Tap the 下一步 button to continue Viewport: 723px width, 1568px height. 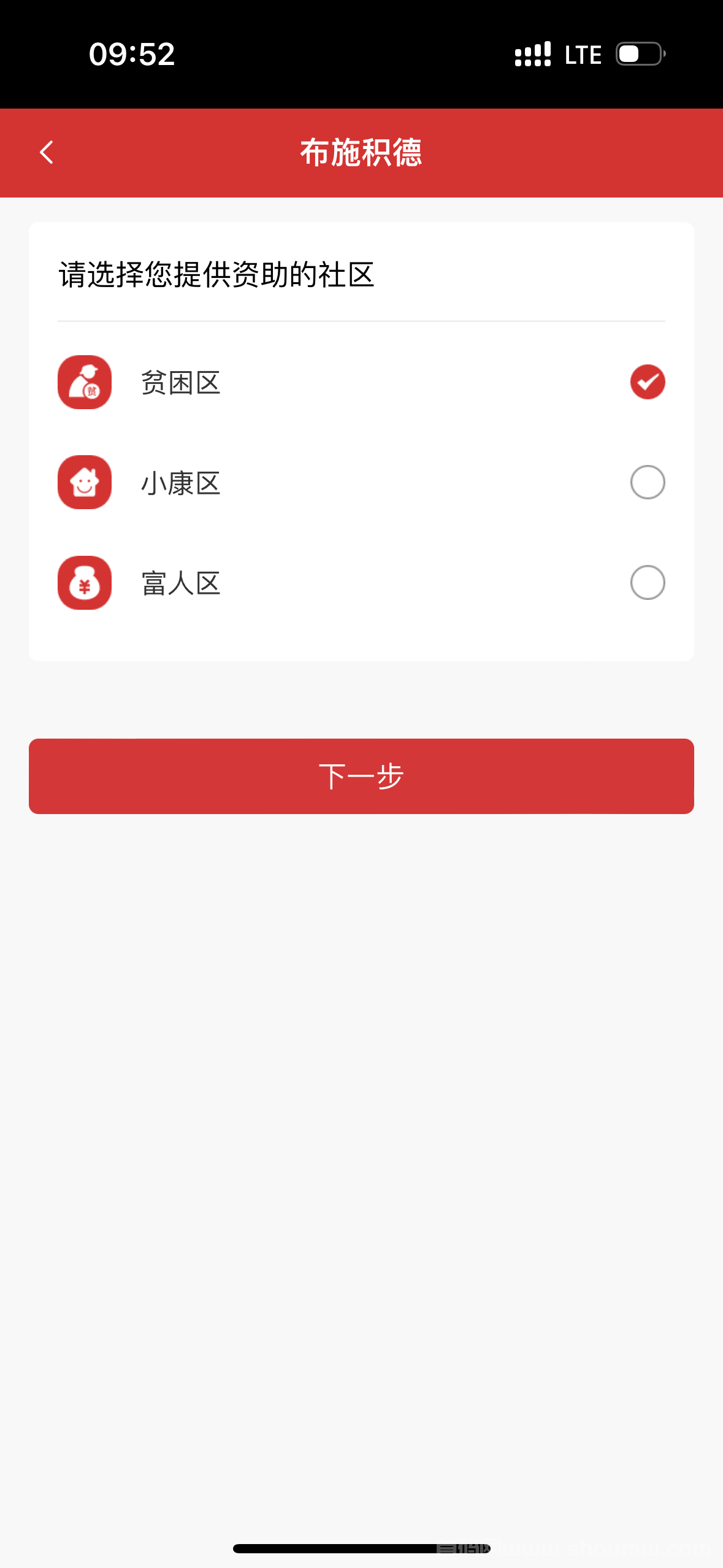(x=361, y=776)
